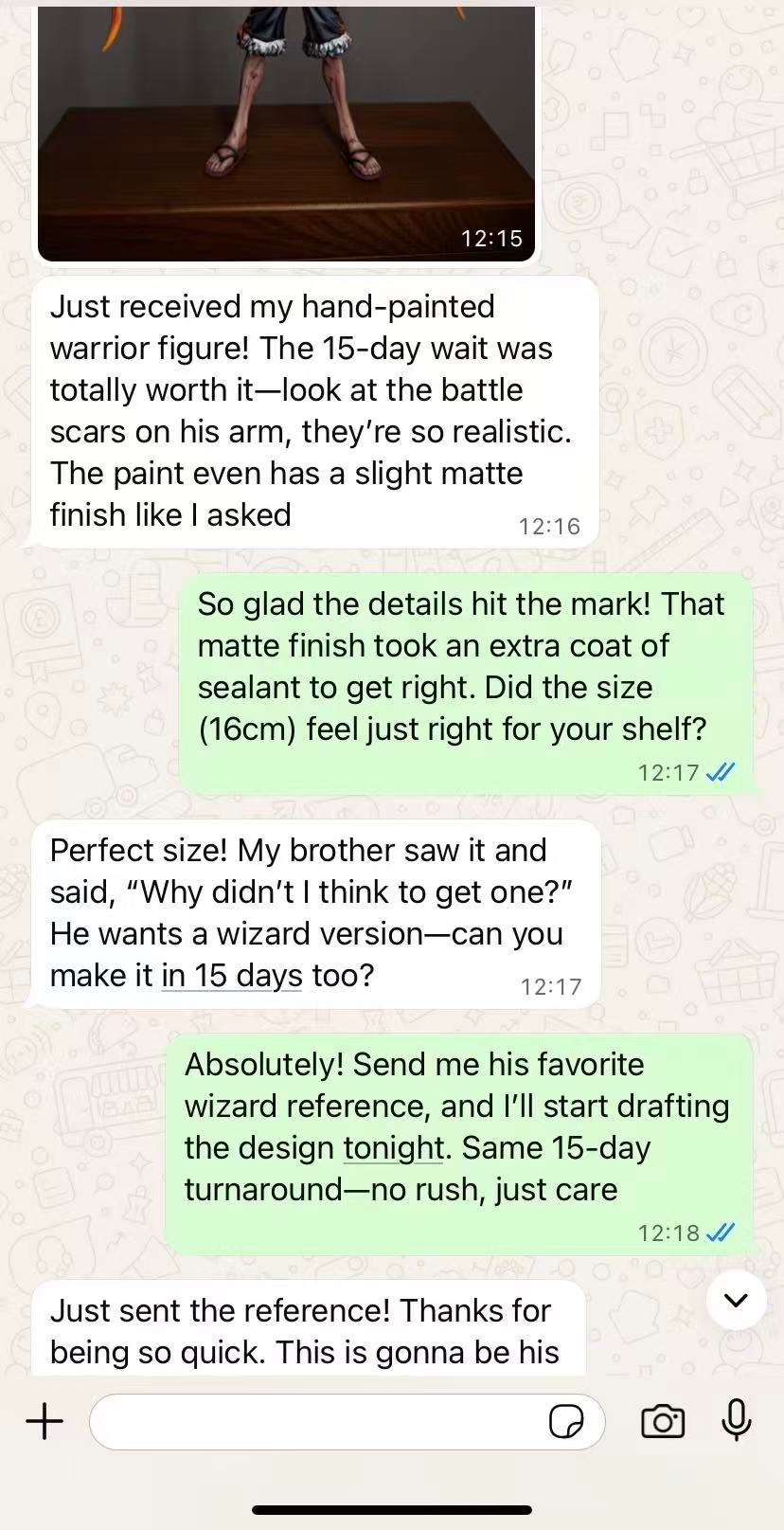Record a voice message with the microphone

pos(736,1420)
